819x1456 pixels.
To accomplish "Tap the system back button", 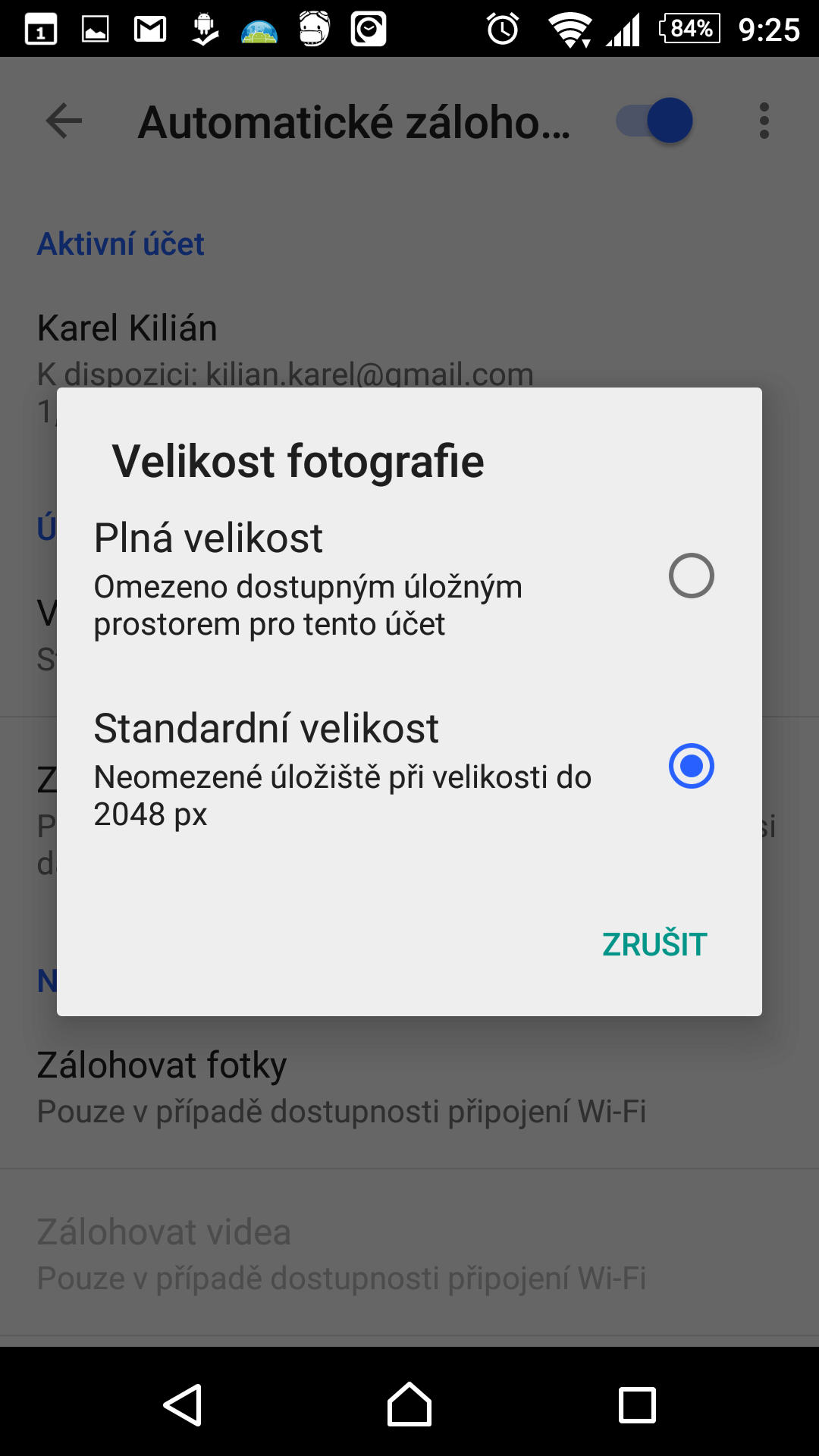I will 183,1404.
